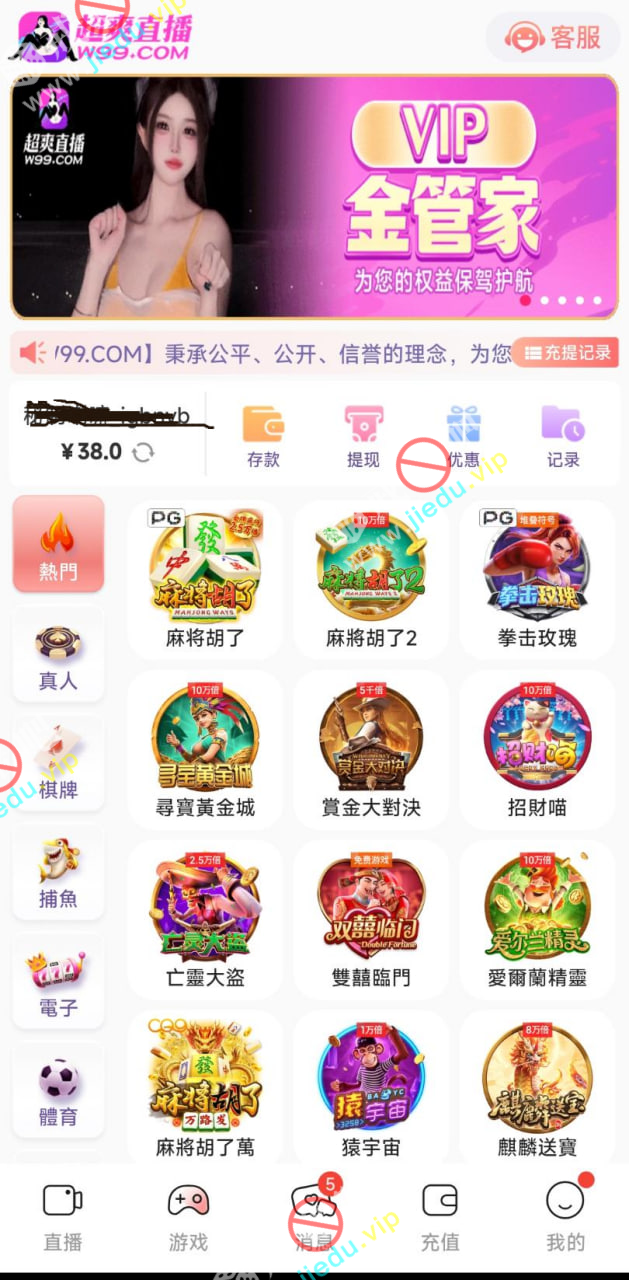The image size is (629, 1280).
Task: Select the 電子 category
Action: (x=58, y=982)
